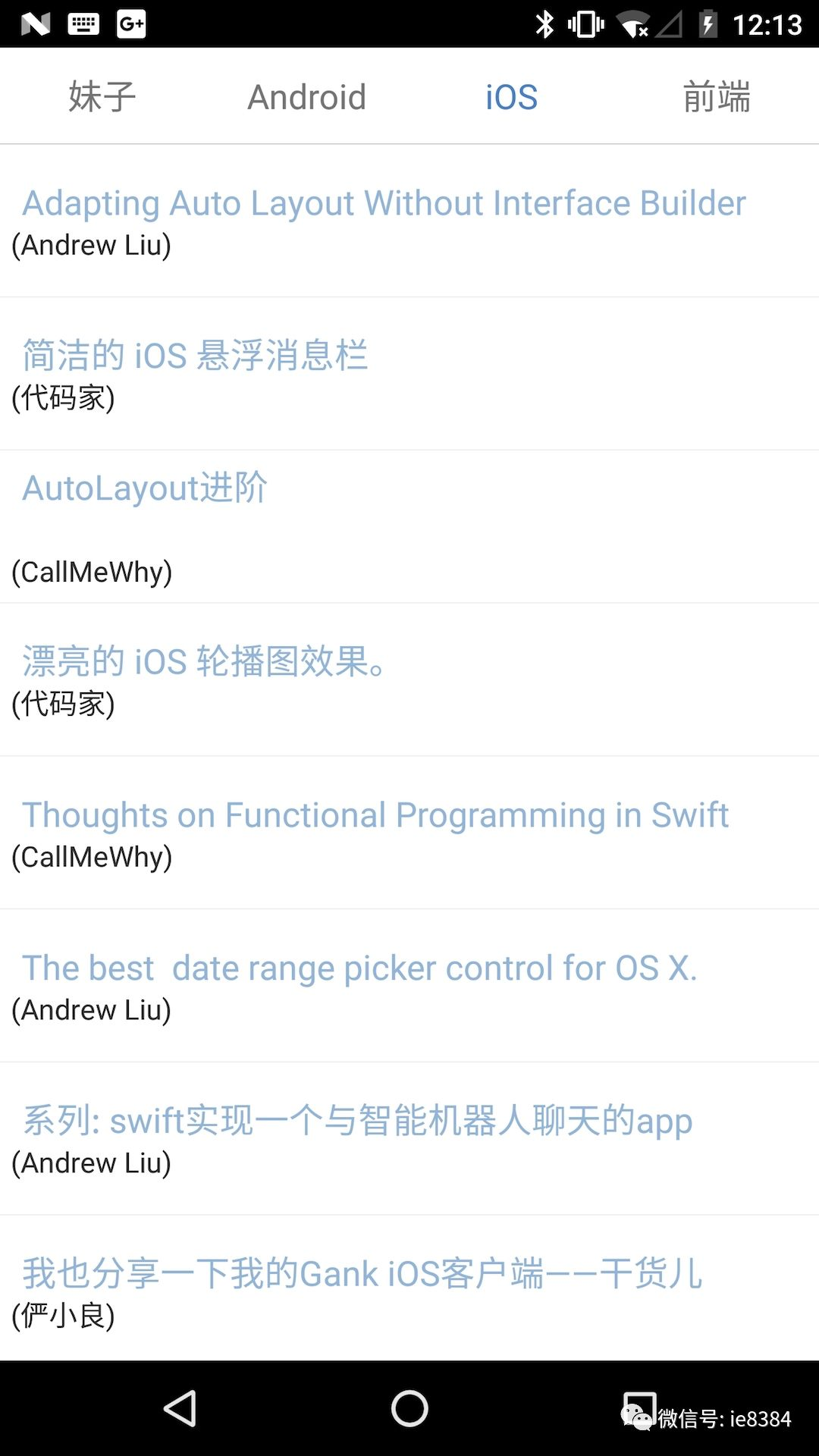Tap the system back button
Image resolution: width=819 pixels, height=1456 pixels.
click(180, 1409)
